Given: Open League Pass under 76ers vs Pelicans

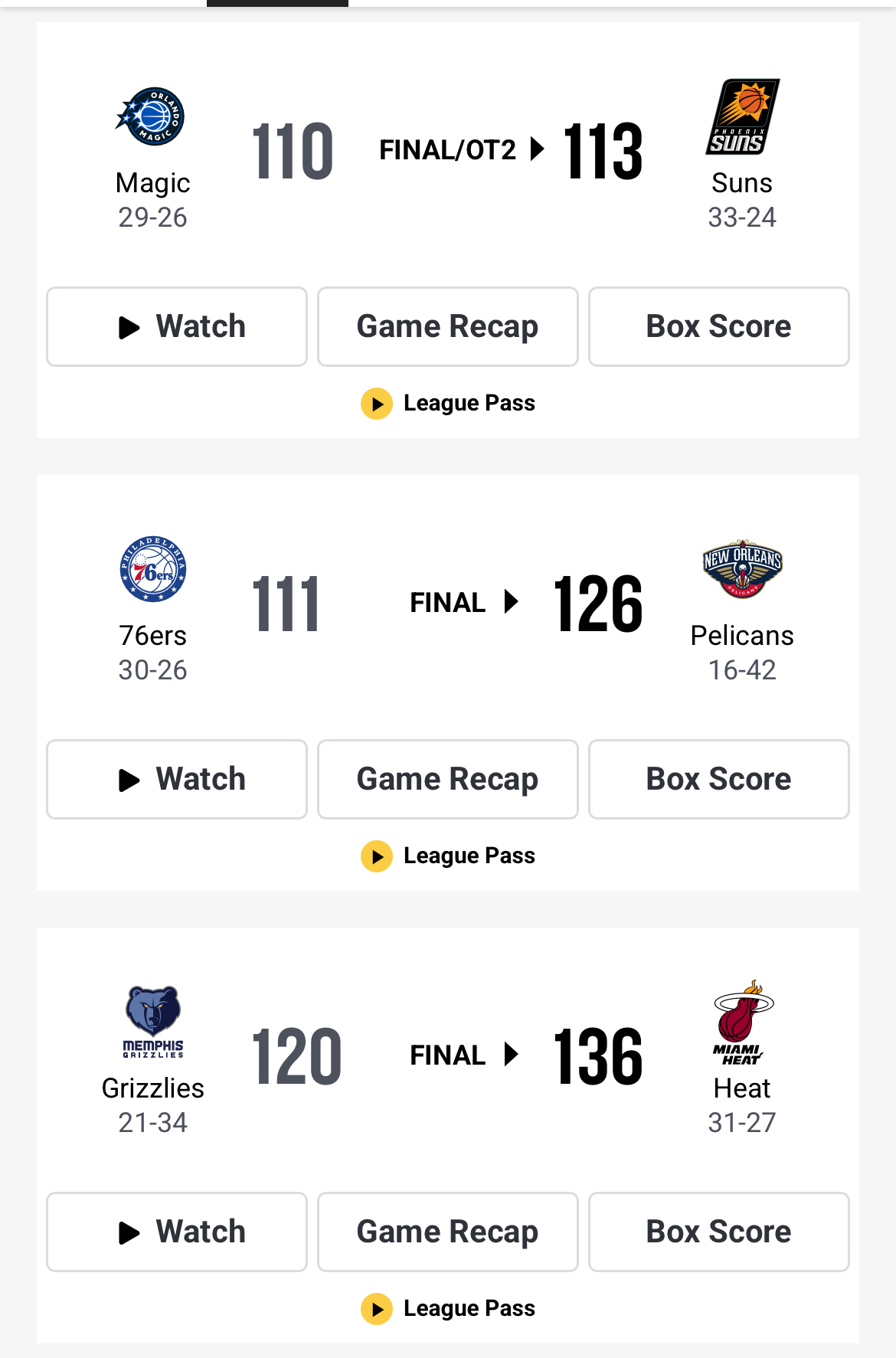Looking at the screenshot, I should pos(449,856).
